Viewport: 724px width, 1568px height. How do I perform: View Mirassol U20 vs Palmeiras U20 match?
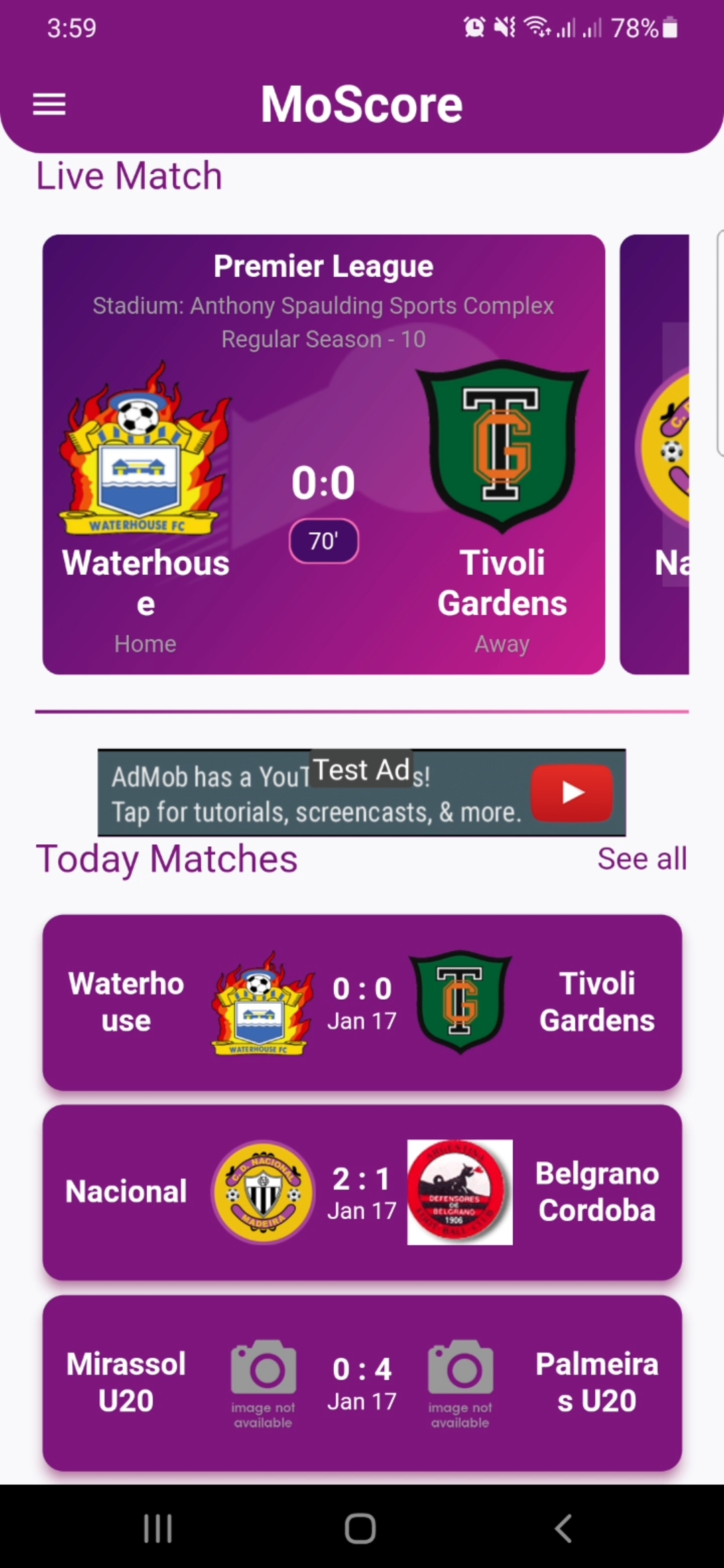pos(362,1383)
